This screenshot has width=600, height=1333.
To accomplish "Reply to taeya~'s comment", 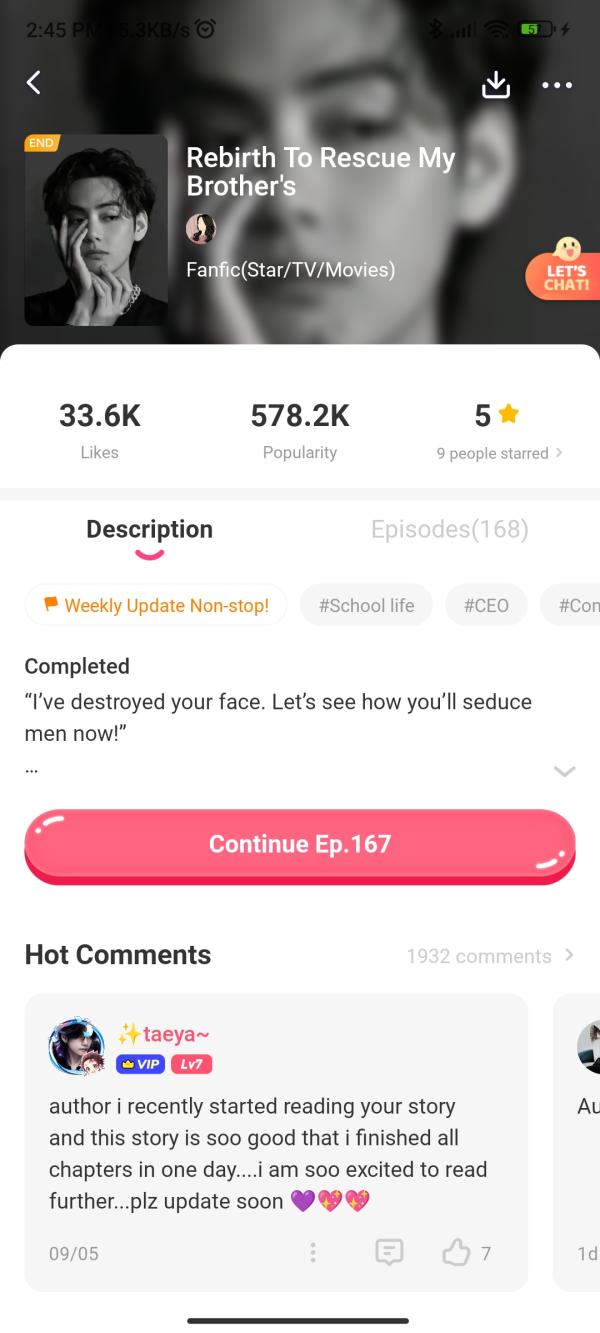I will 389,1252.
